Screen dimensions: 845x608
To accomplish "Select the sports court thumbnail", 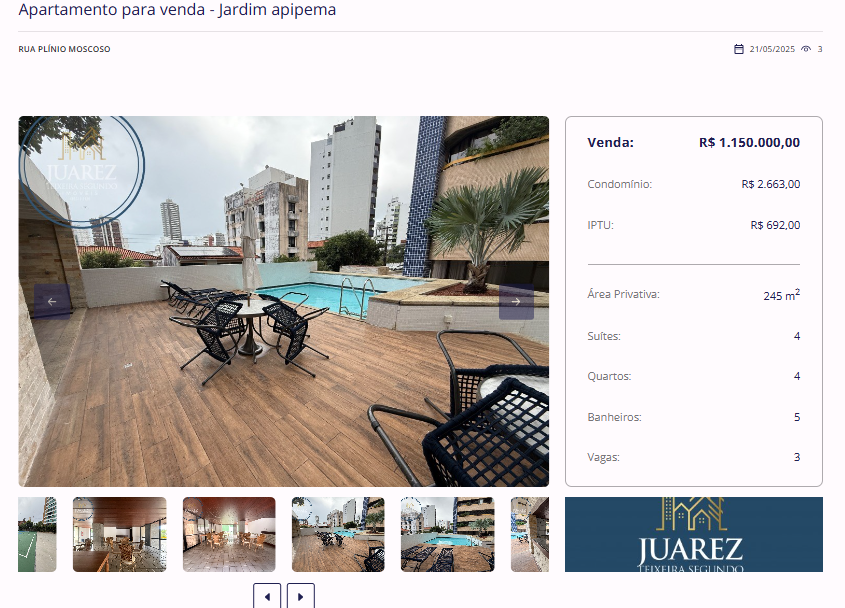I will point(37,534).
